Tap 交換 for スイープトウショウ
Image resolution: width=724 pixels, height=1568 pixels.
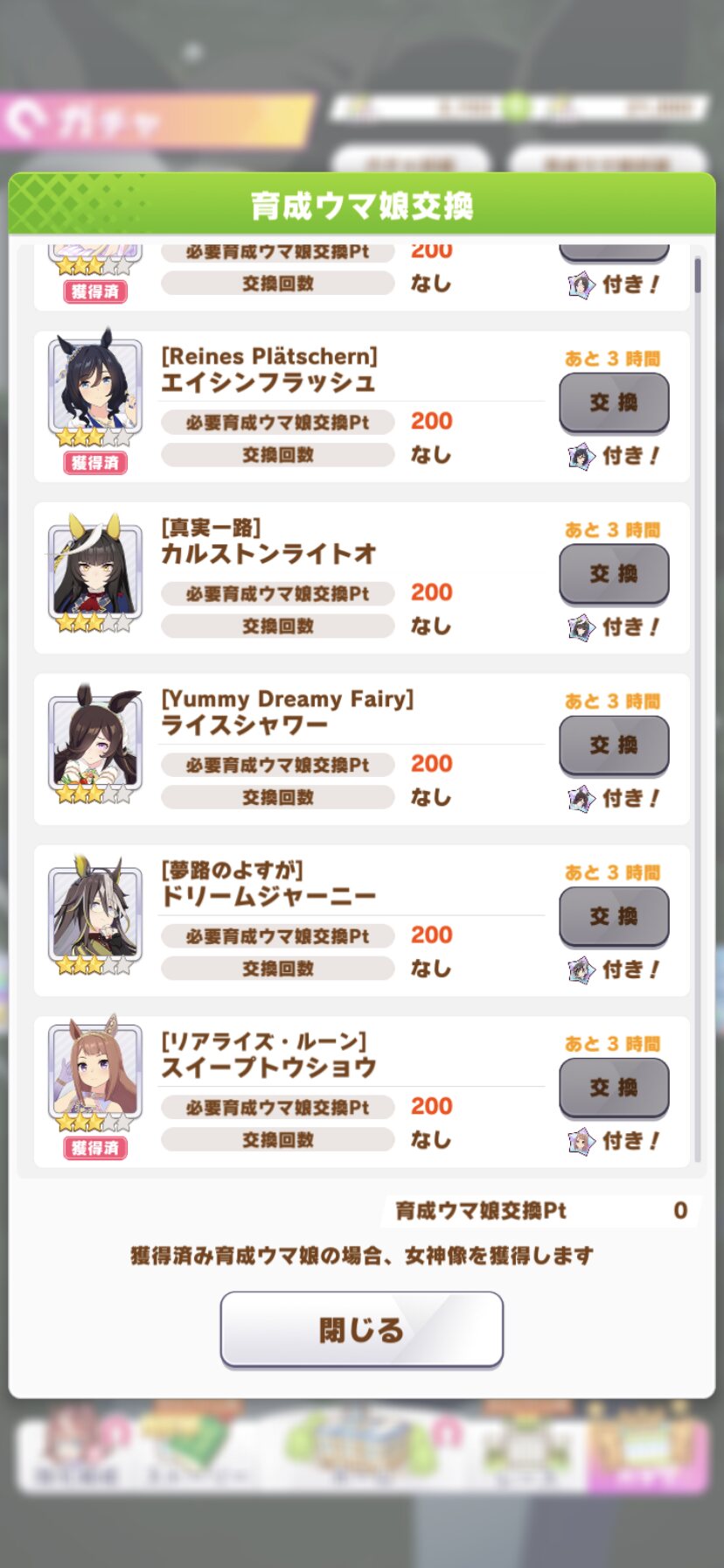pos(613,1088)
